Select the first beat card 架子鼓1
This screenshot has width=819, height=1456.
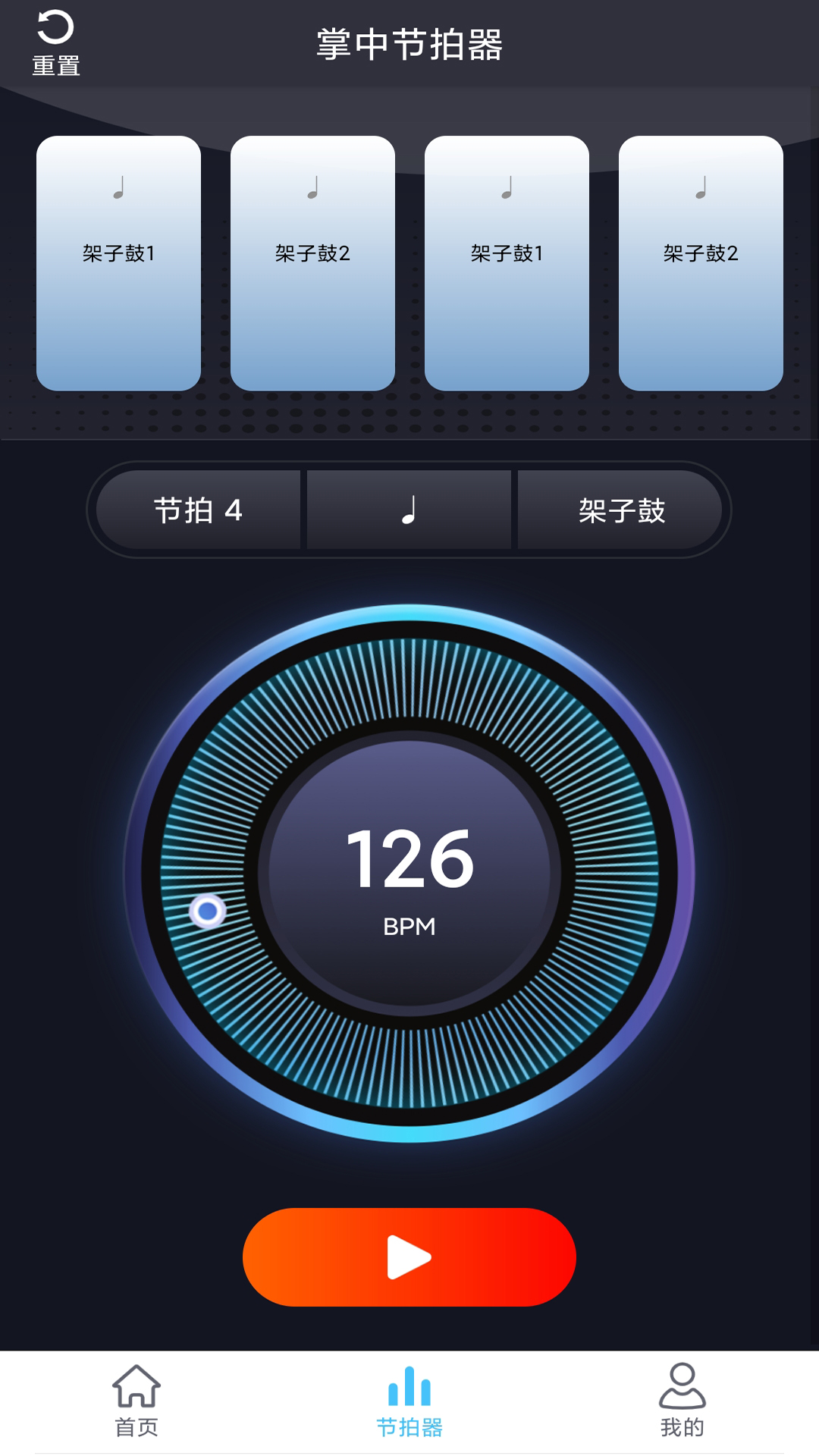(x=119, y=263)
